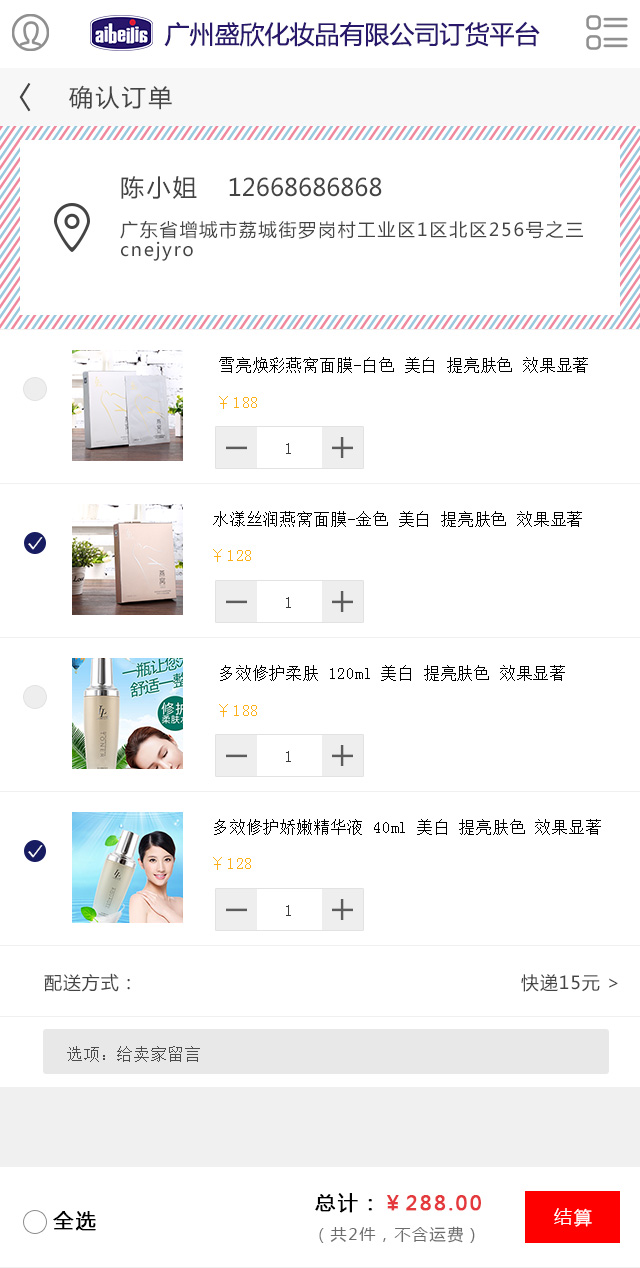Uncheck the 多效修护娇嫩精华液 40ml item
The image size is (640, 1268).
coord(35,851)
